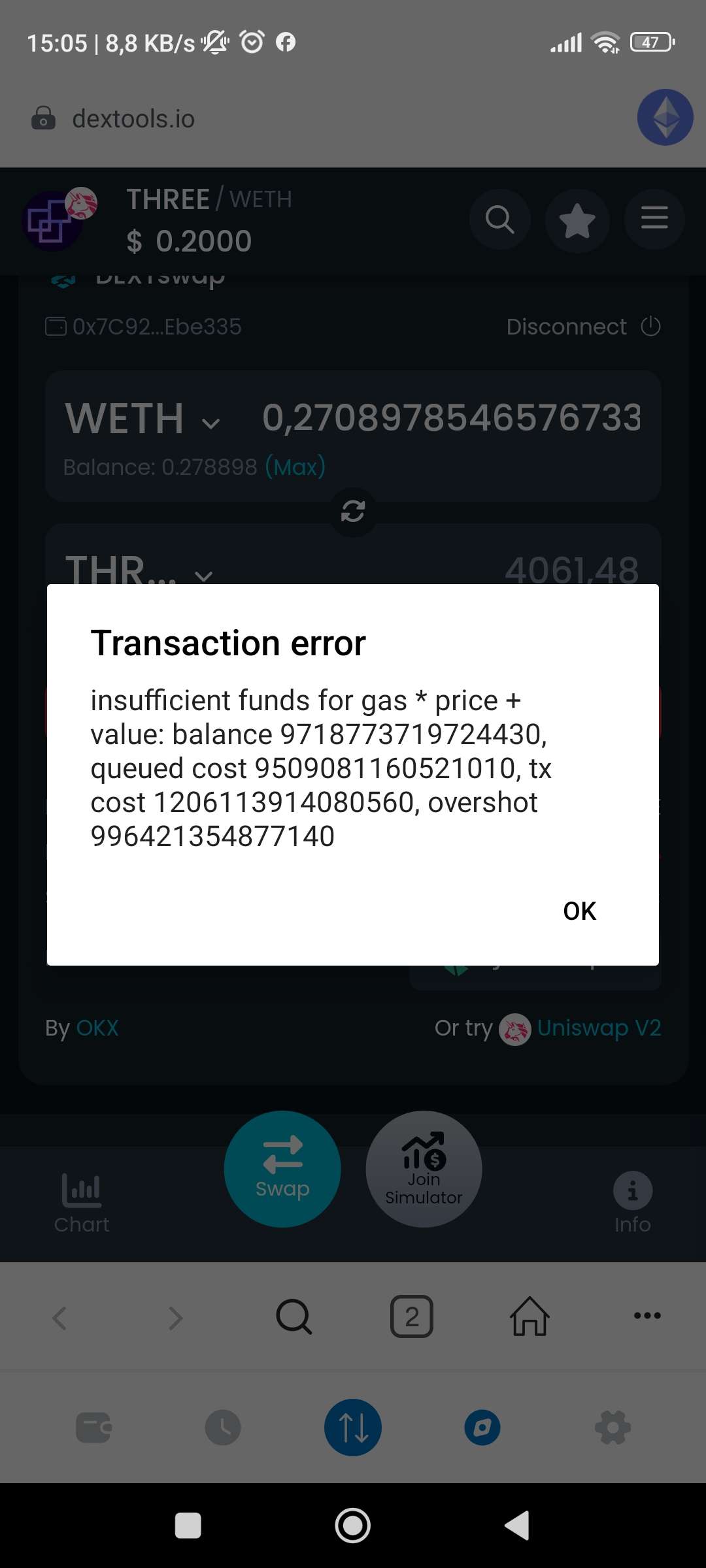Go back with the system back button
Screen dimensions: 706x1568
(517, 1526)
